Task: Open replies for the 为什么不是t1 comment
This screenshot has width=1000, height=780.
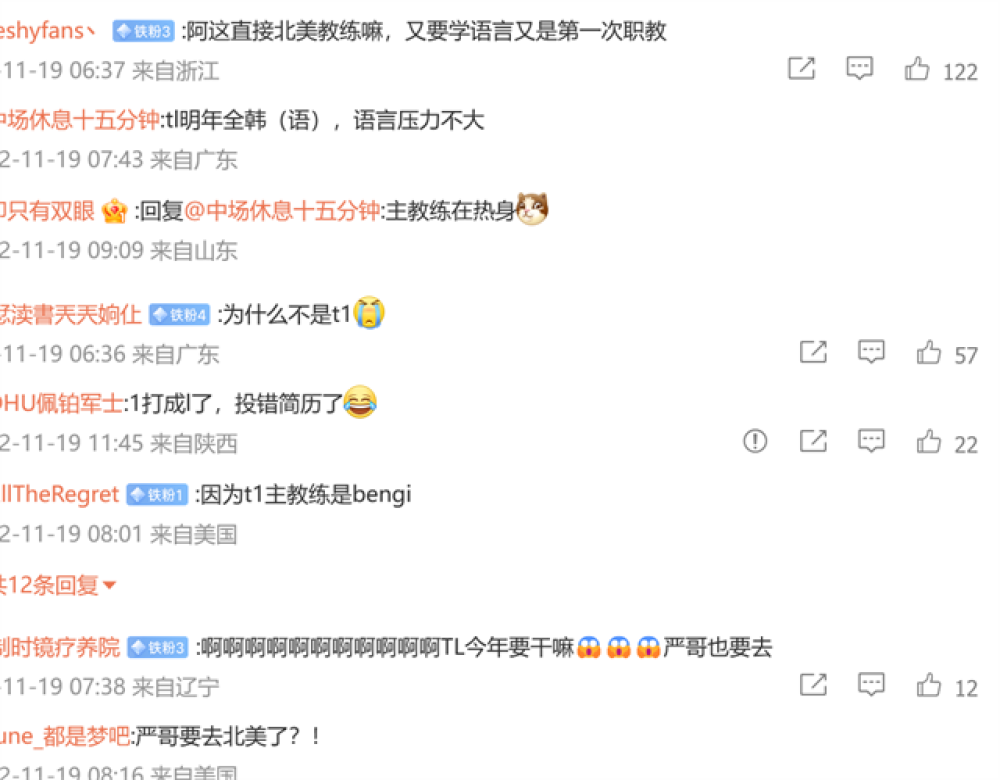Action: pos(872,353)
